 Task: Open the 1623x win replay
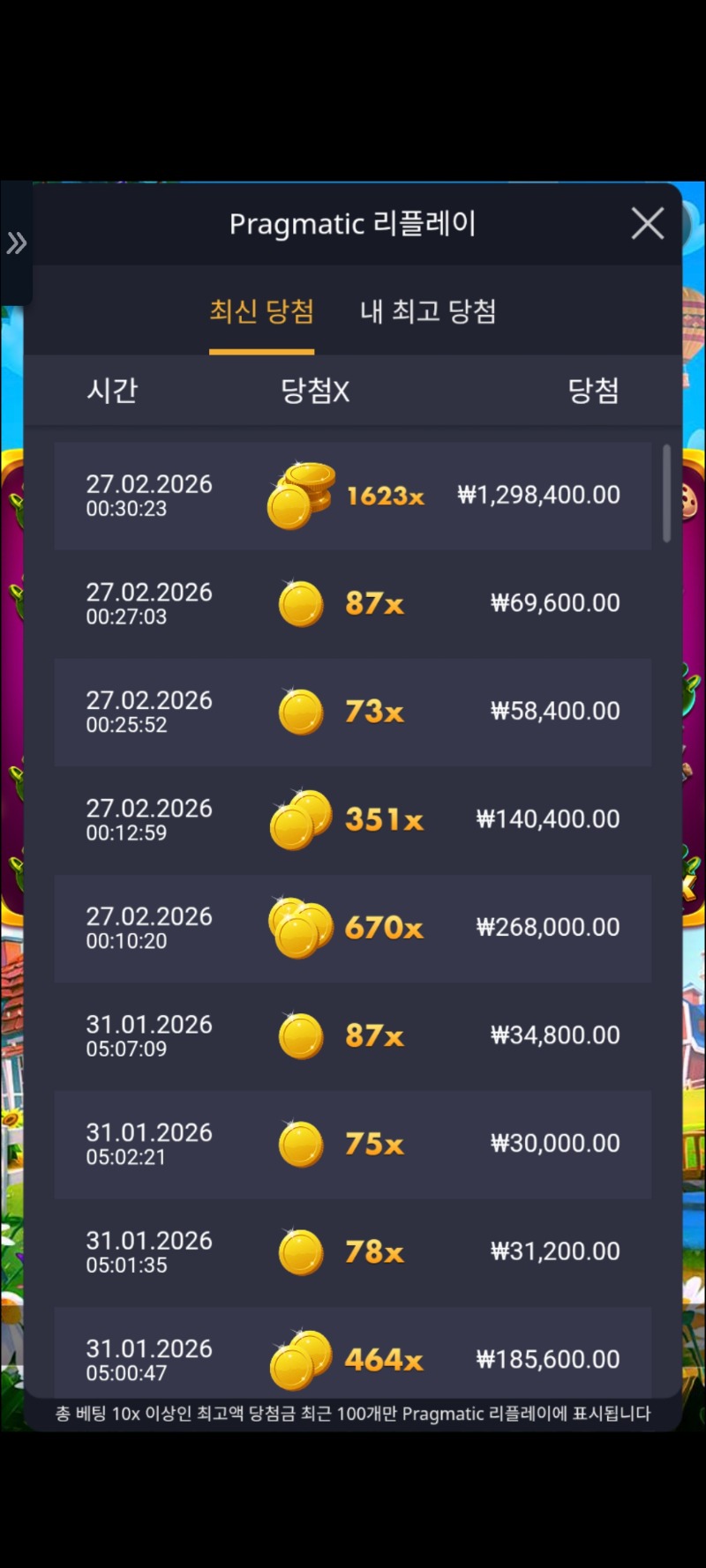coord(353,496)
